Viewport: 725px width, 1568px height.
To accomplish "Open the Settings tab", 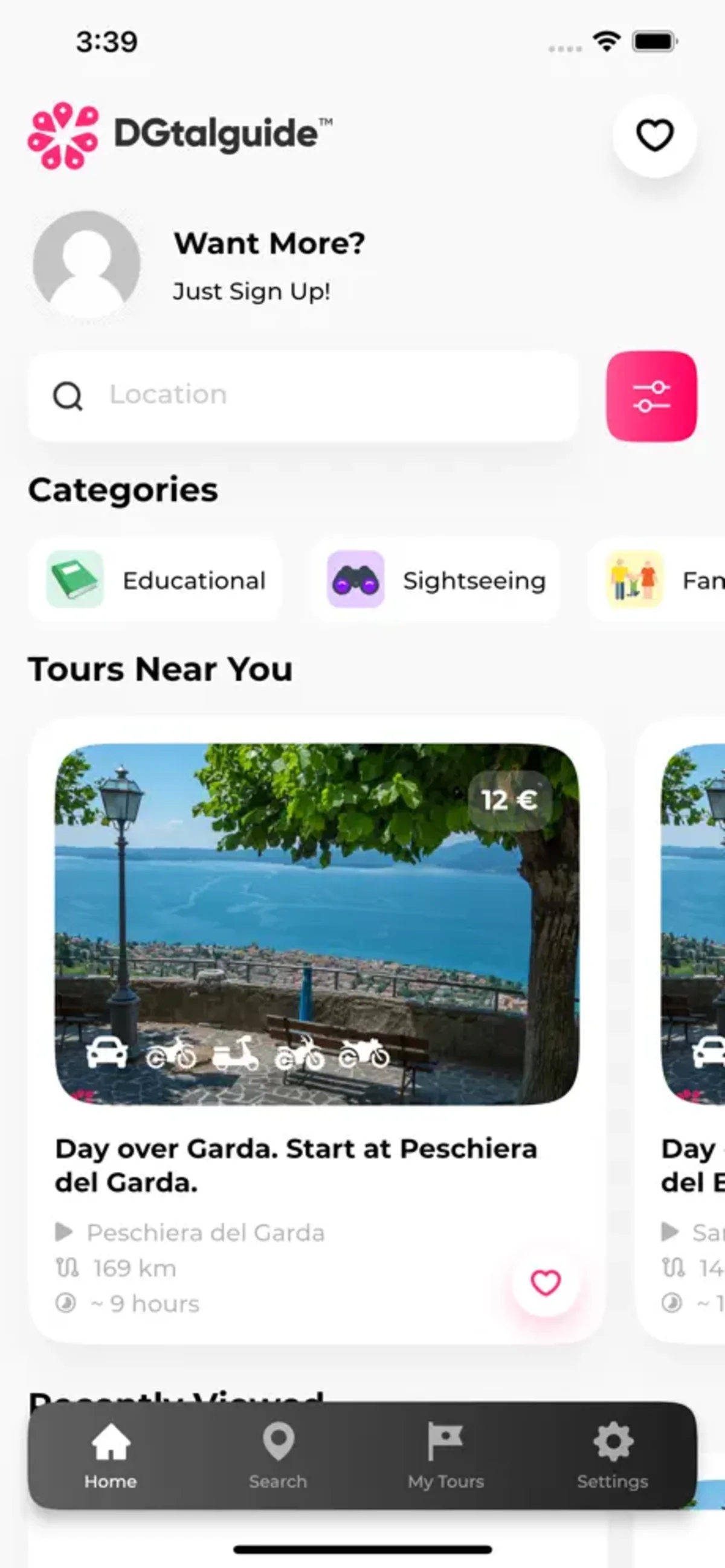I will (x=612, y=1455).
